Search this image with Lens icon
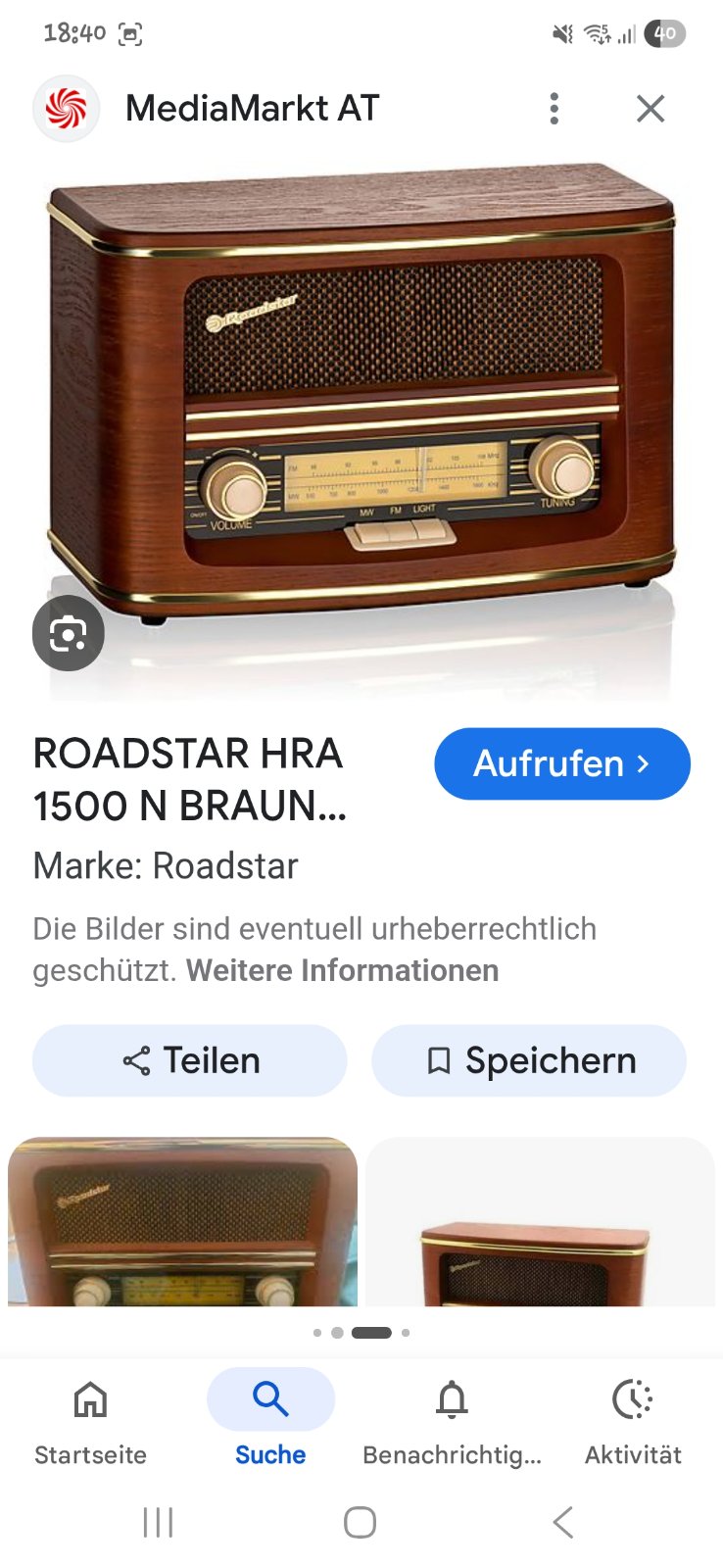Viewport: 723px width, 1568px height. tap(69, 633)
